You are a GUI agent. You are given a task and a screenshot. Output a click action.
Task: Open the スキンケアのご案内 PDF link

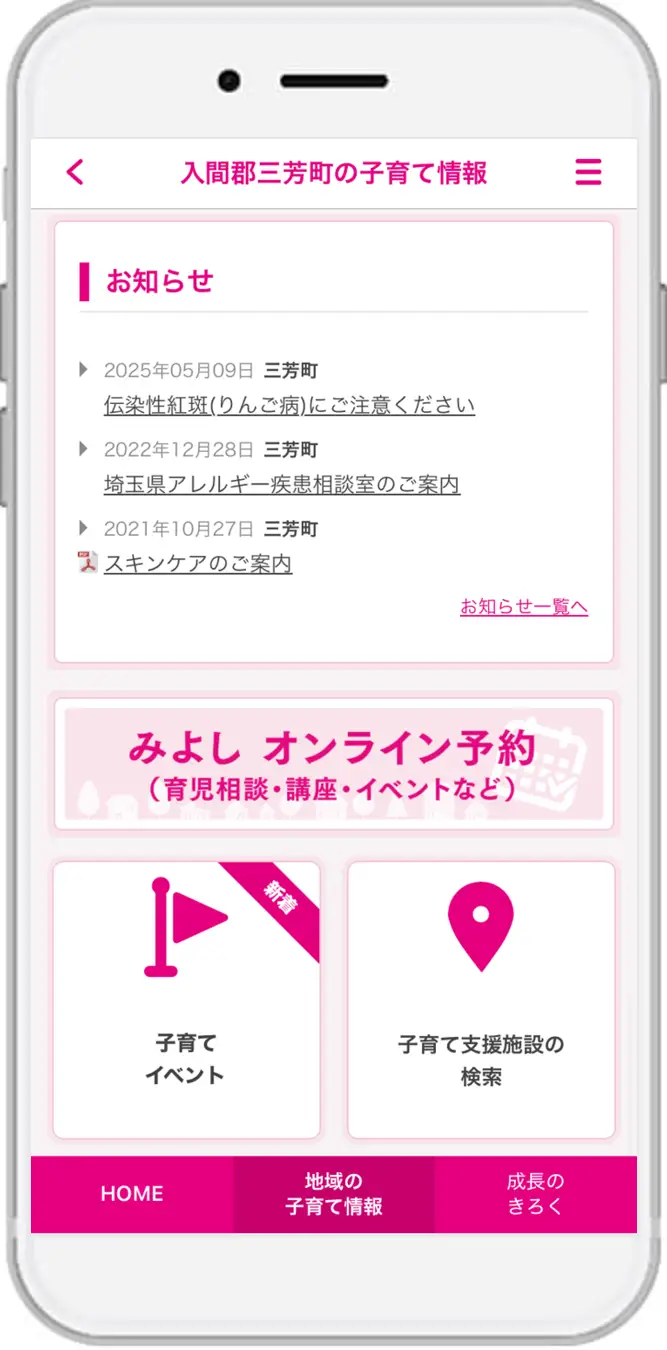(x=197, y=563)
